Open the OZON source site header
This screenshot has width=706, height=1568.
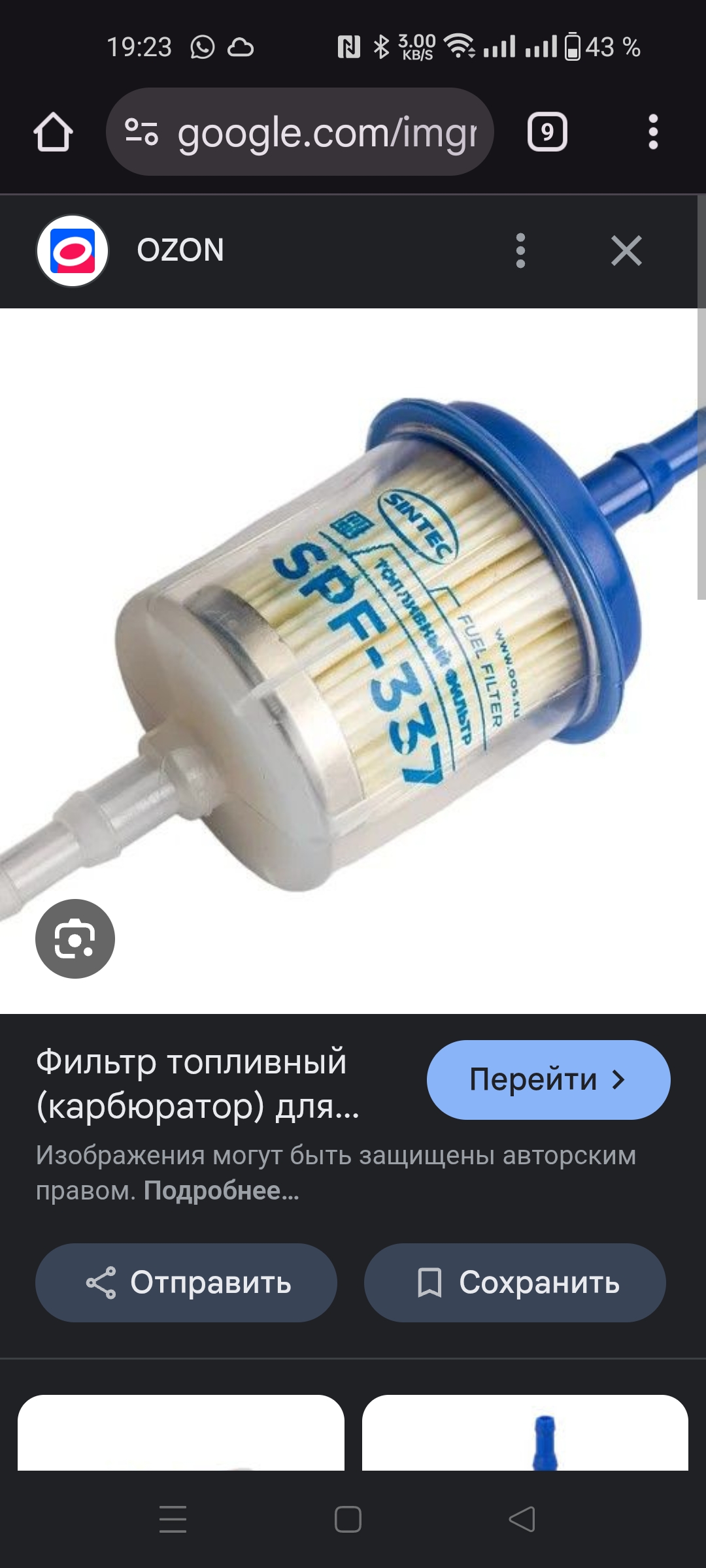(180, 250)
